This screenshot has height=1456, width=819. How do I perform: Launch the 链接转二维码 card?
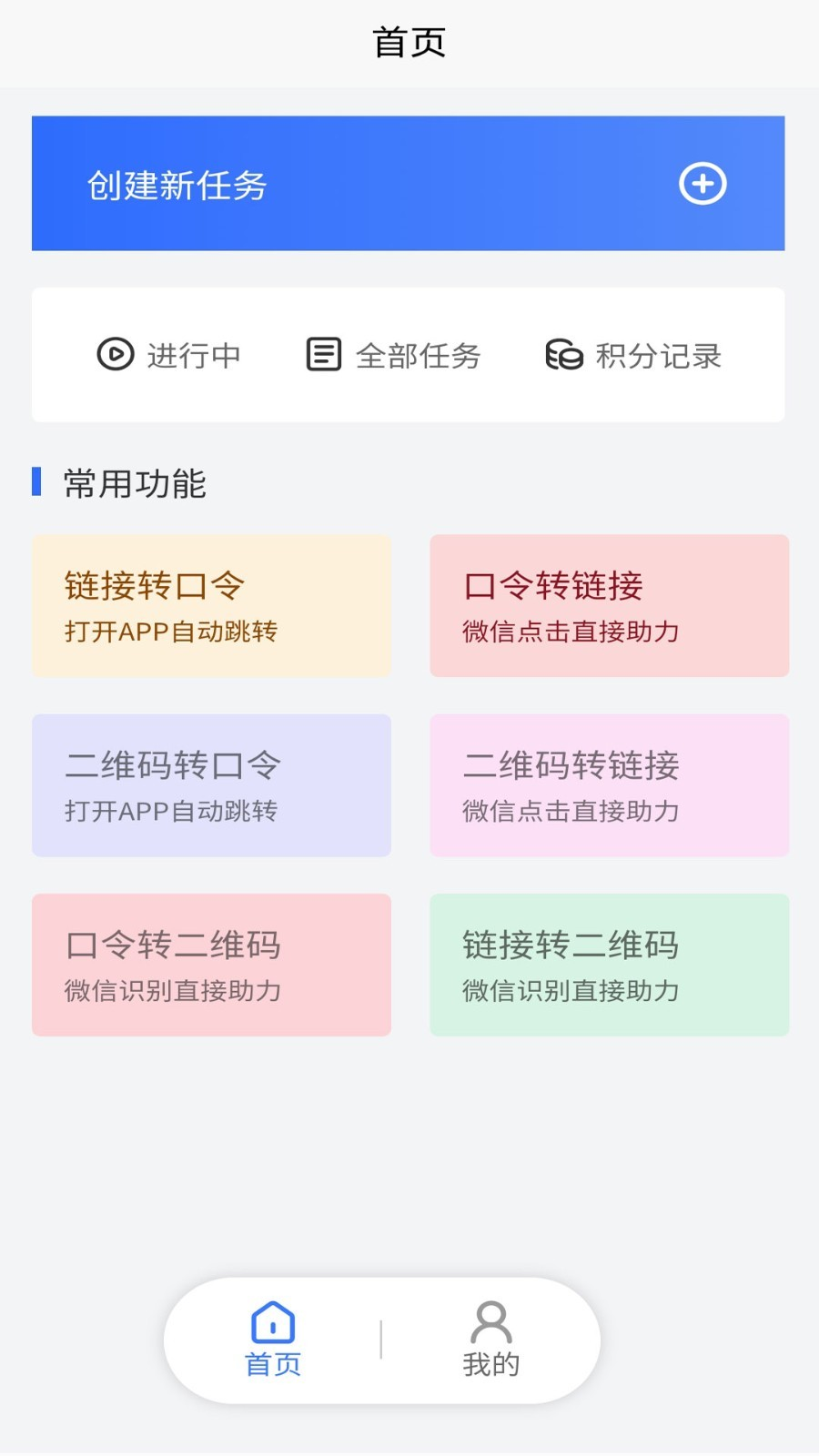click(x=609, y=965)
